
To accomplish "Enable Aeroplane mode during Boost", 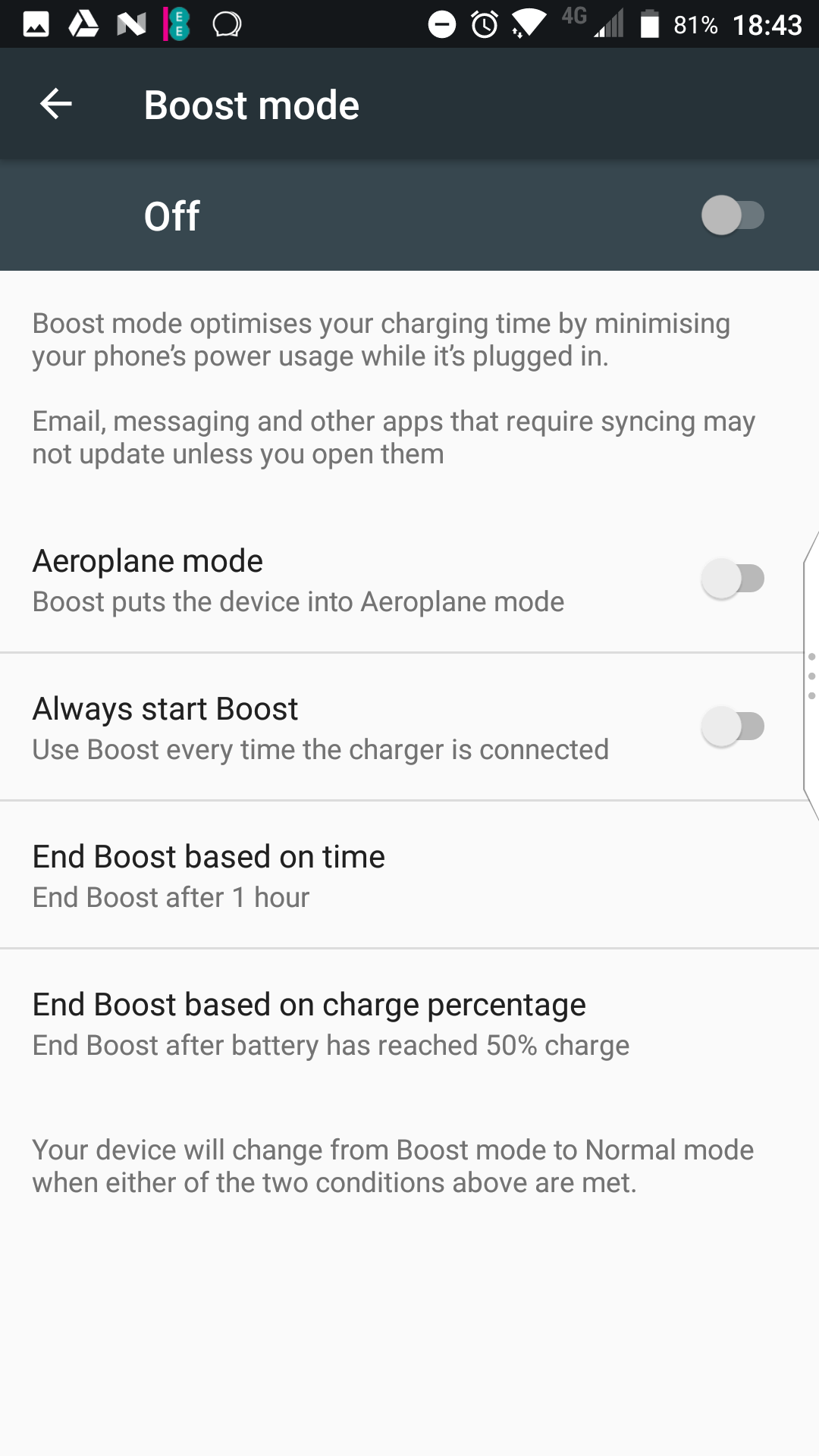I will click(733, 579).
